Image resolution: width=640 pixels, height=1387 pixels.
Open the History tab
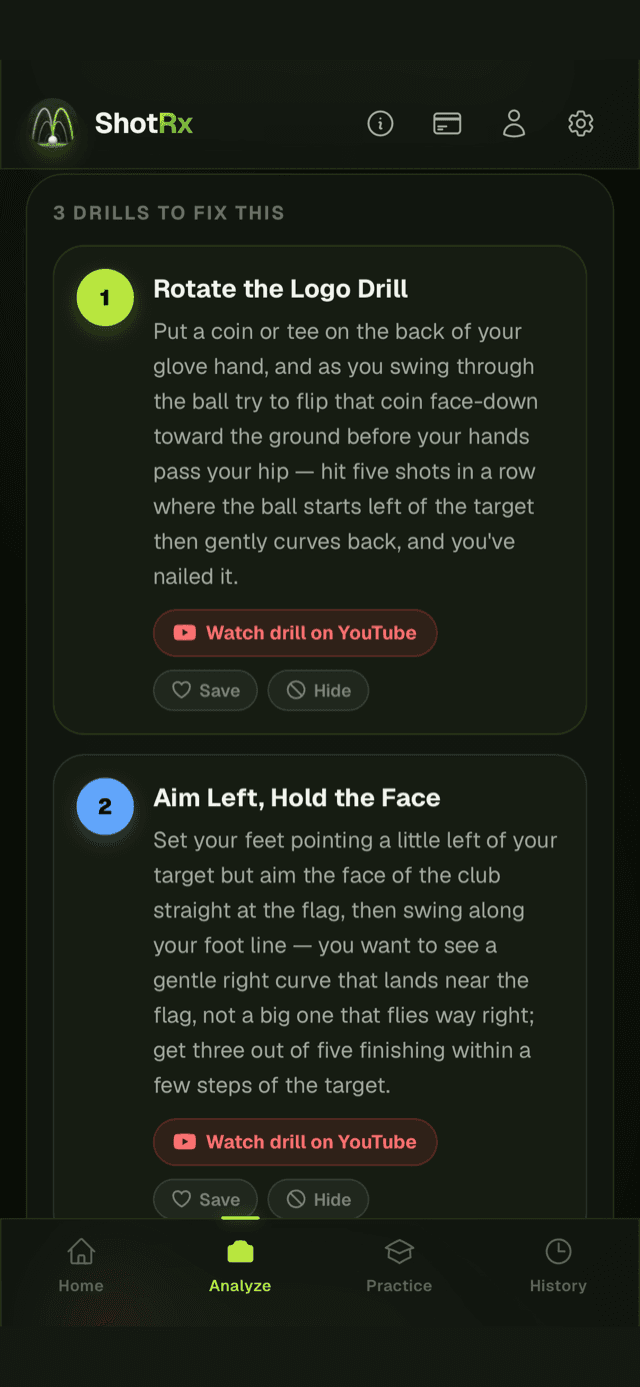558,1266
